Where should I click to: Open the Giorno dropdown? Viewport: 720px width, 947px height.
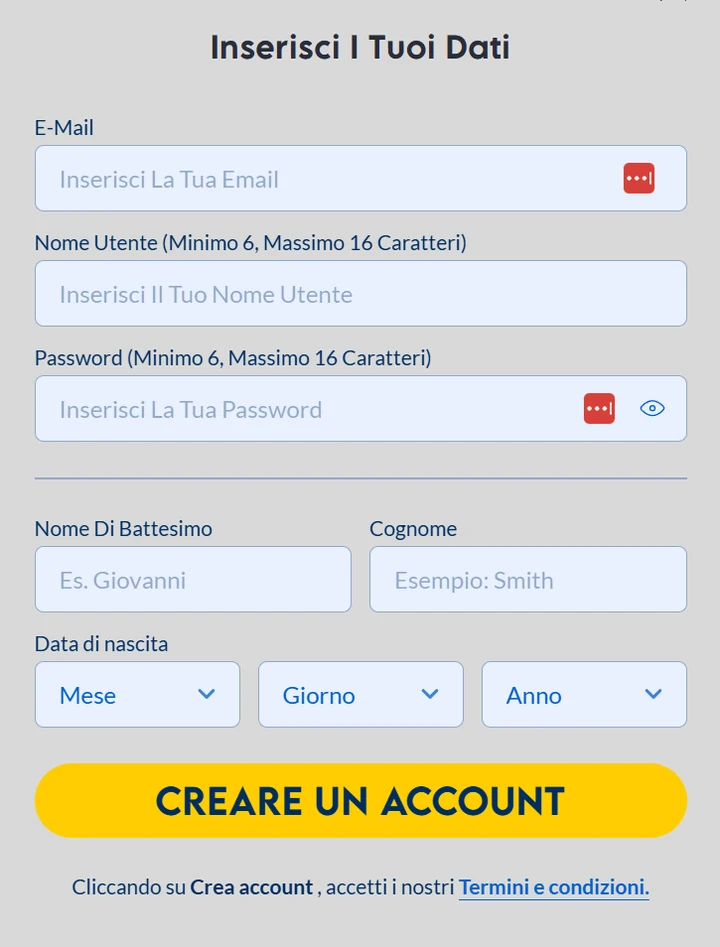(360, 694)
